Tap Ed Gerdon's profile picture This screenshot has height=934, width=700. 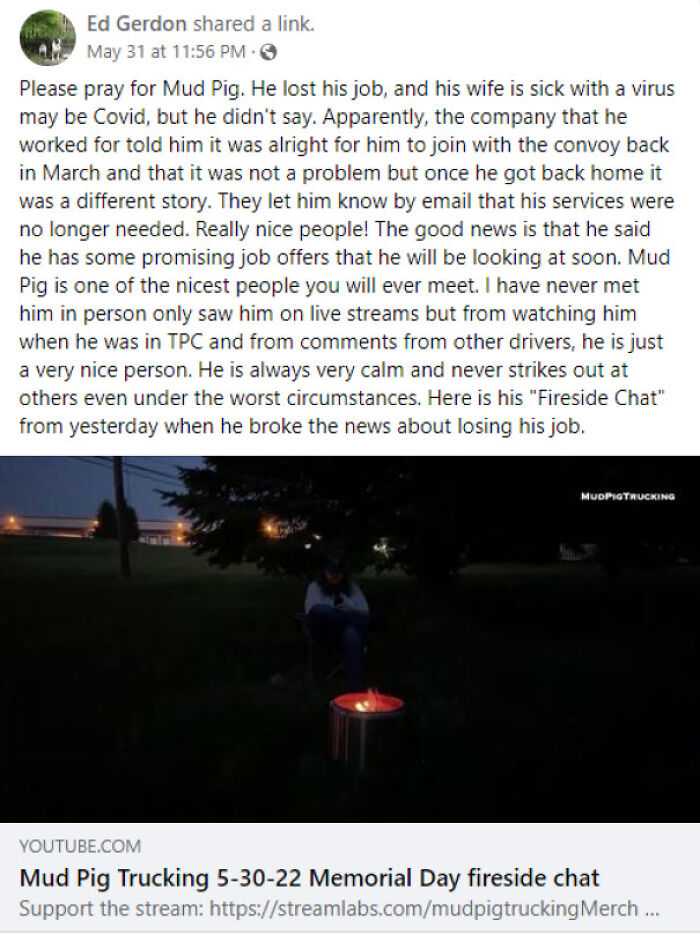[x=47, y=37]
